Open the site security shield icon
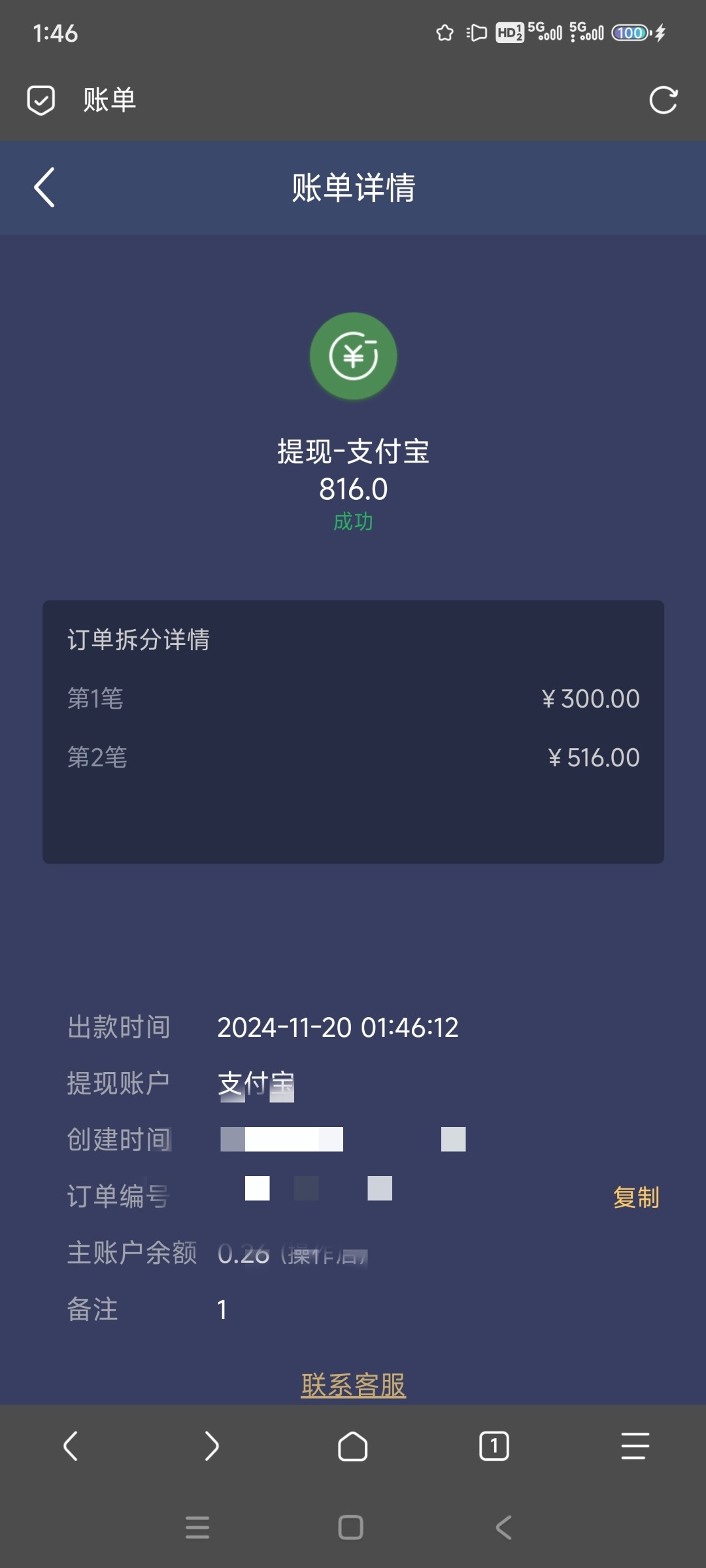This screenshot has height=1568, width=706. point(41,100)
